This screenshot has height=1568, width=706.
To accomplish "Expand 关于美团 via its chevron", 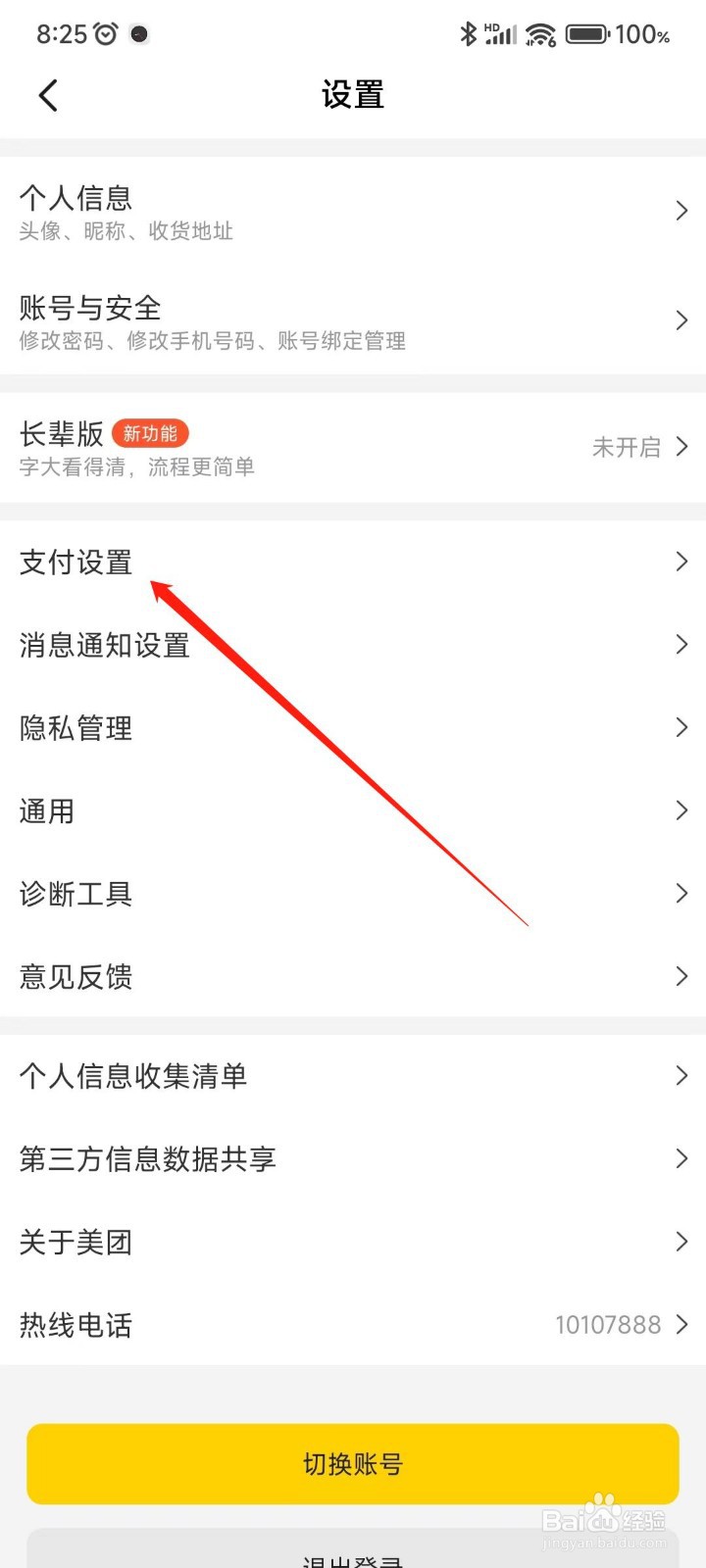I will (681, 1242).
